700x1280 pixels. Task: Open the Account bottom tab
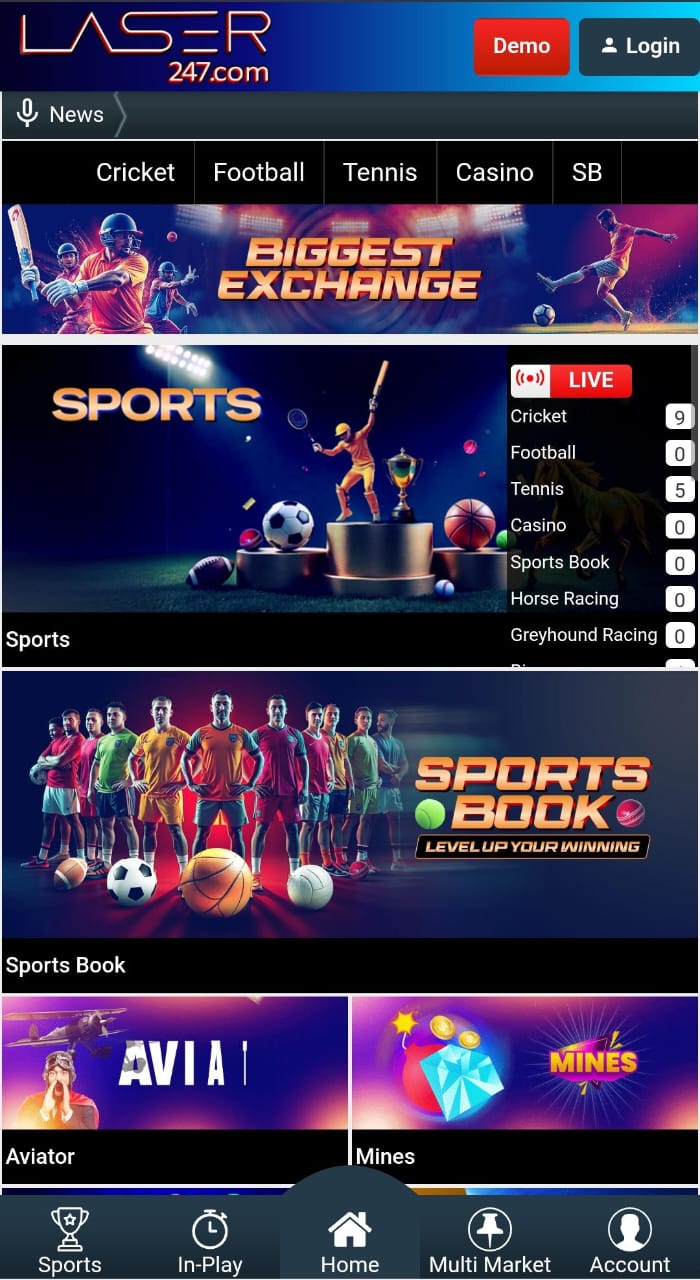pos(630,1242)
